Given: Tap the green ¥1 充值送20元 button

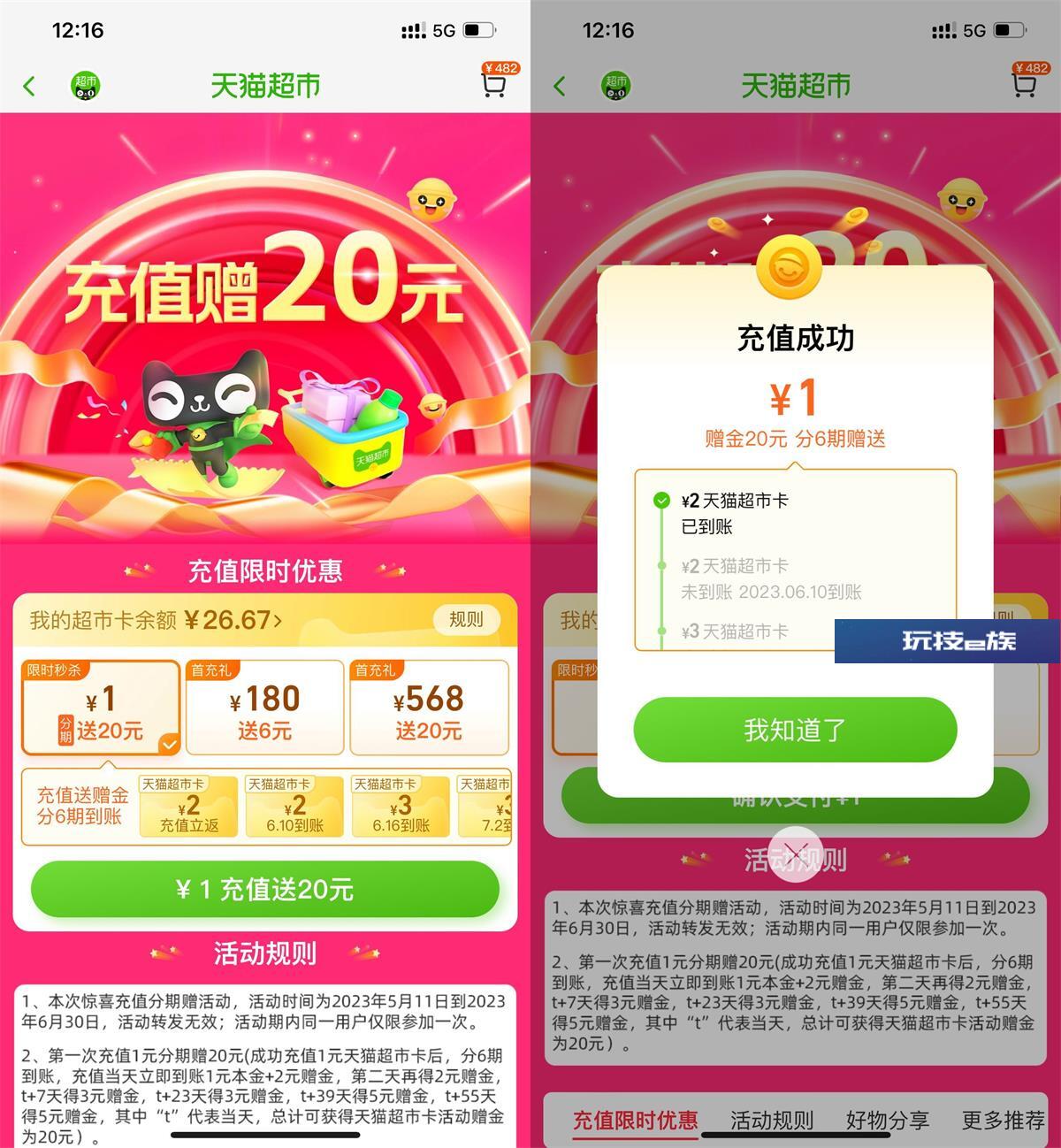Looking at the screenshot, I should pos(264,889).
